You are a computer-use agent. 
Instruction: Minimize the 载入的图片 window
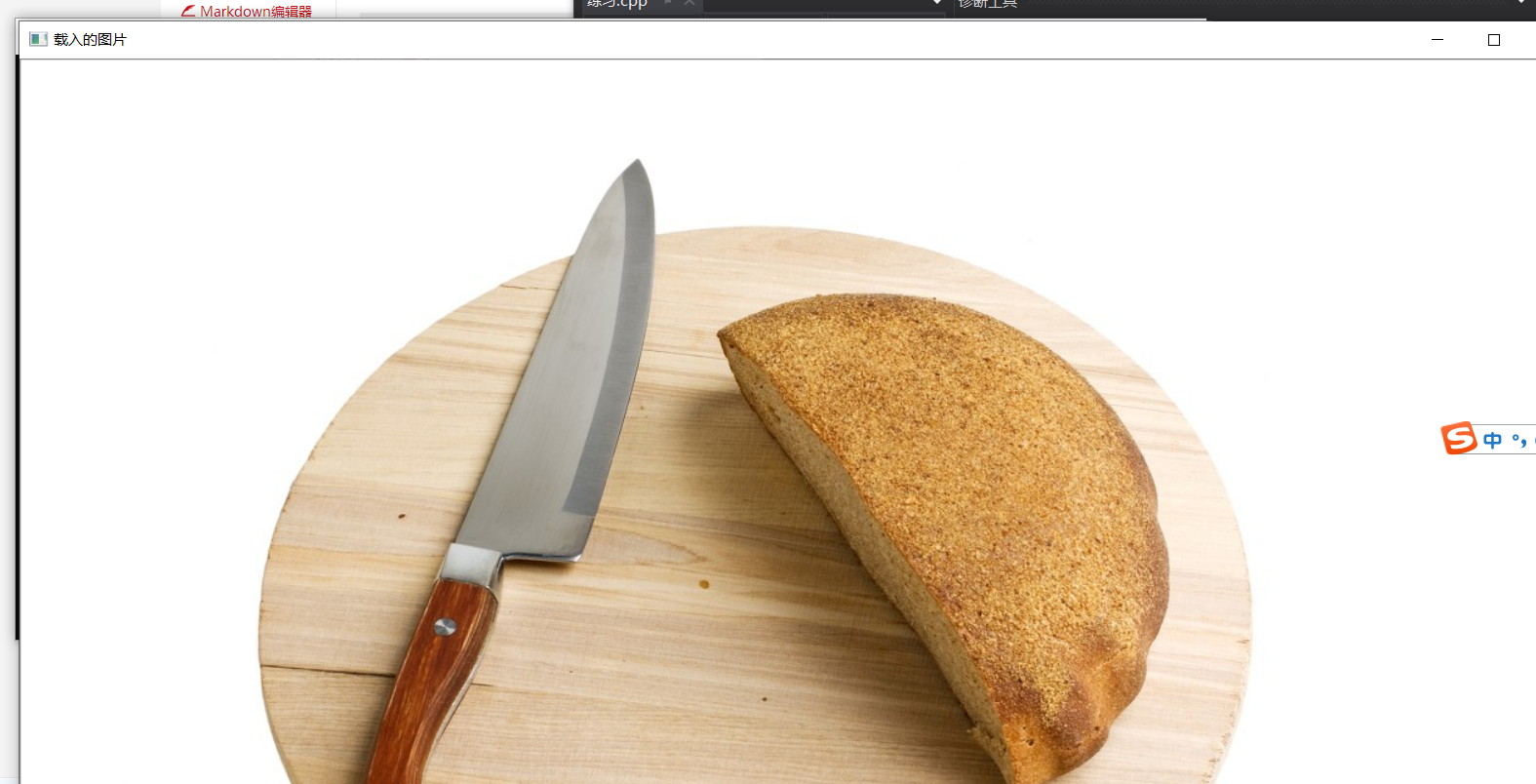[1437, 40]
